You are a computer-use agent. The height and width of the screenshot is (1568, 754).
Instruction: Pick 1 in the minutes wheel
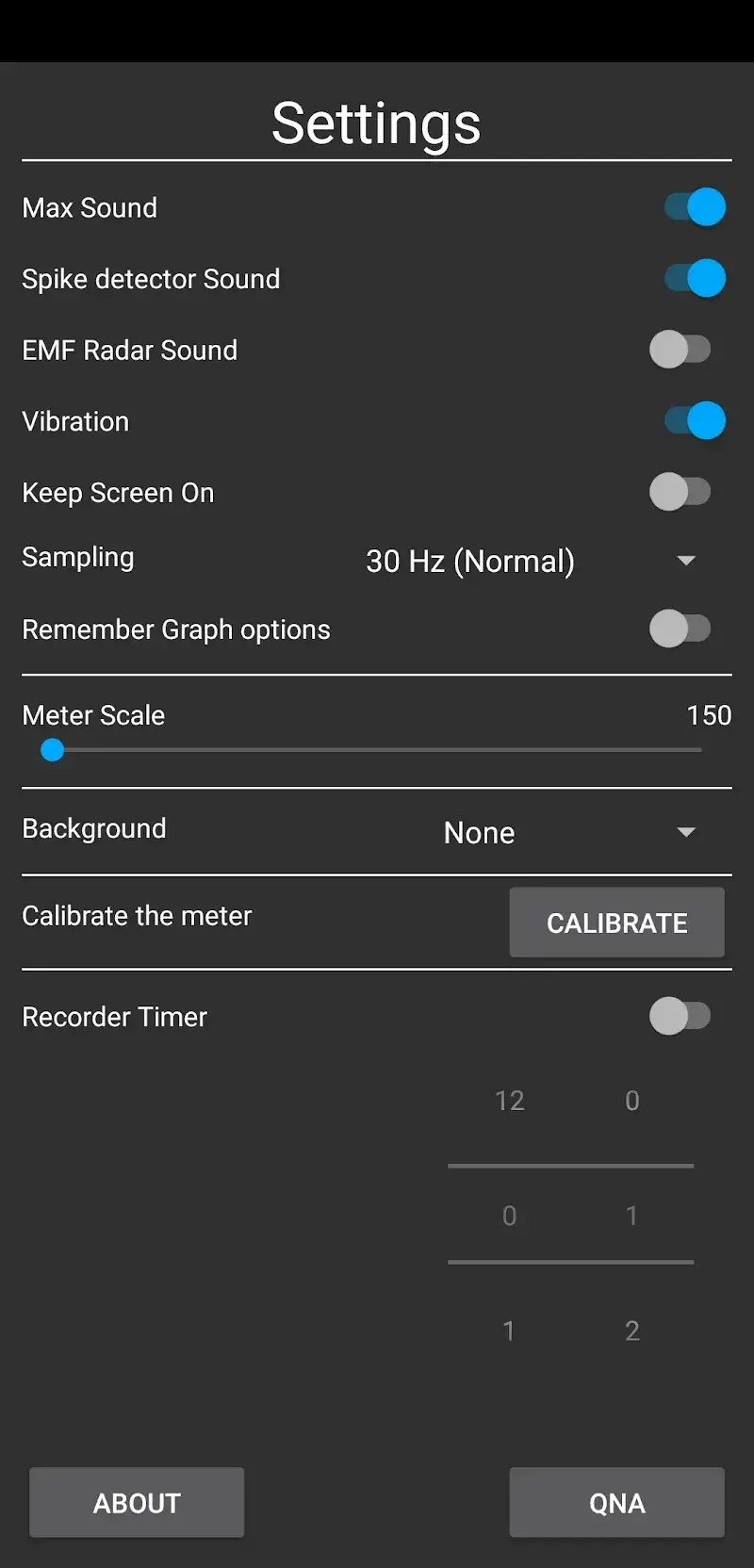click(x=631, y=1216)
